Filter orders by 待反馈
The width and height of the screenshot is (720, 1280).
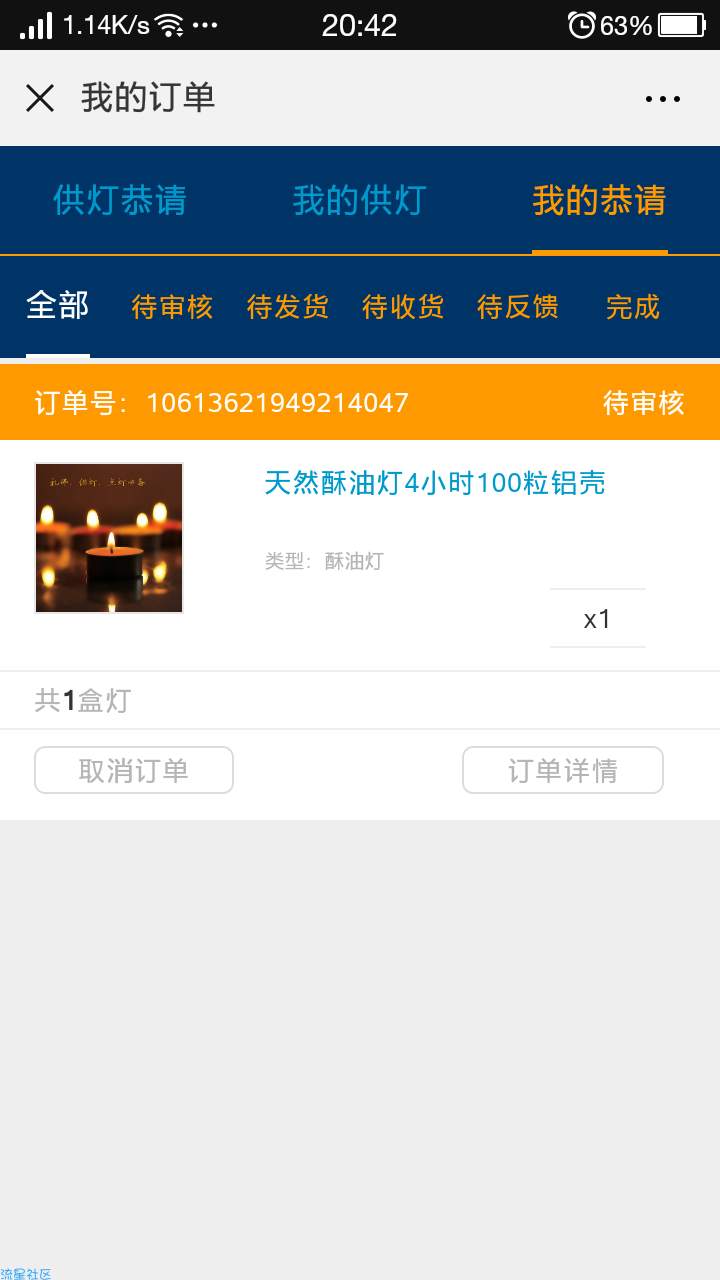click(518, 306)
